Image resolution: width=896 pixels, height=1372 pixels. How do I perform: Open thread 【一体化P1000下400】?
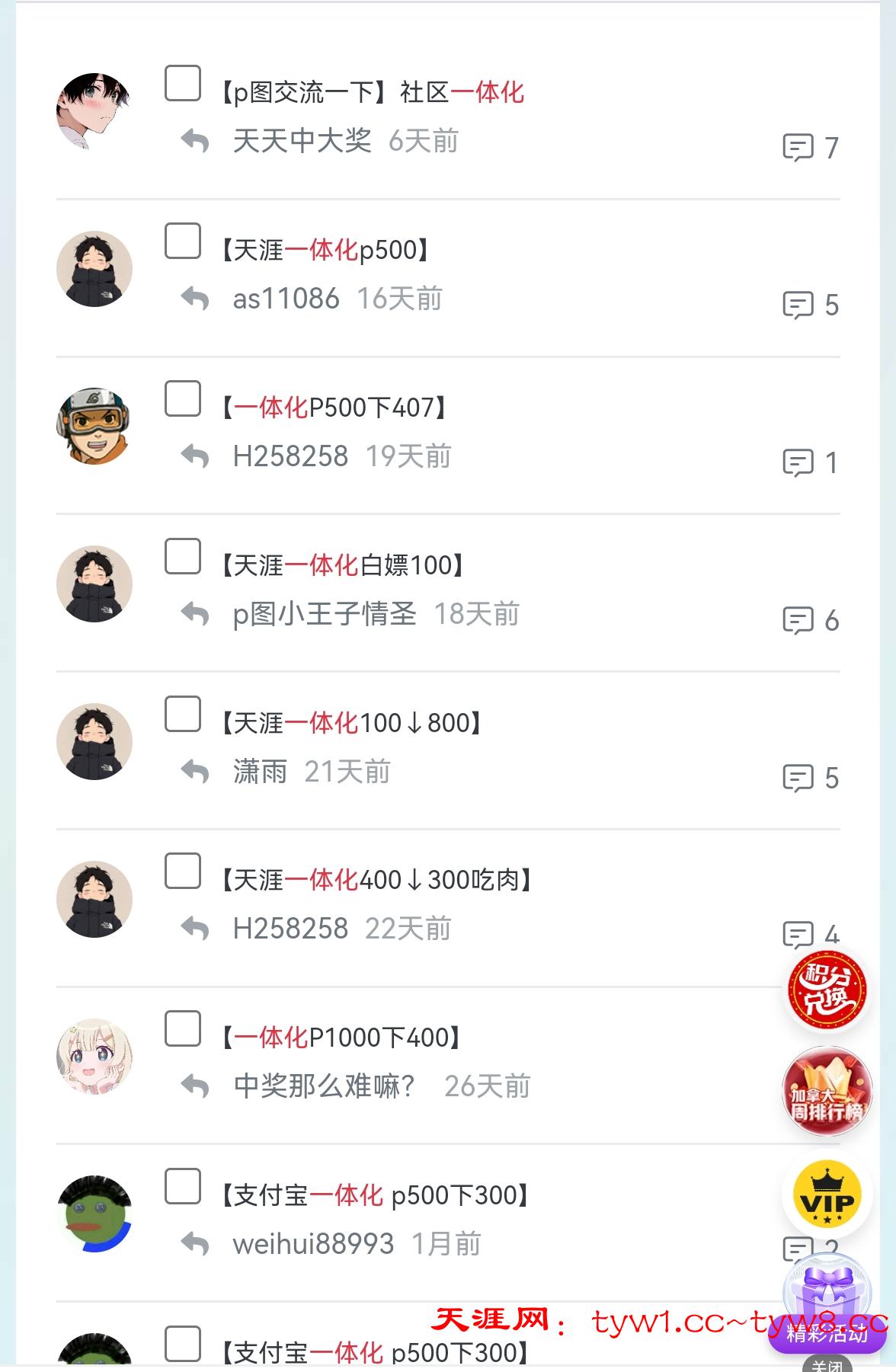[341, 1038]
